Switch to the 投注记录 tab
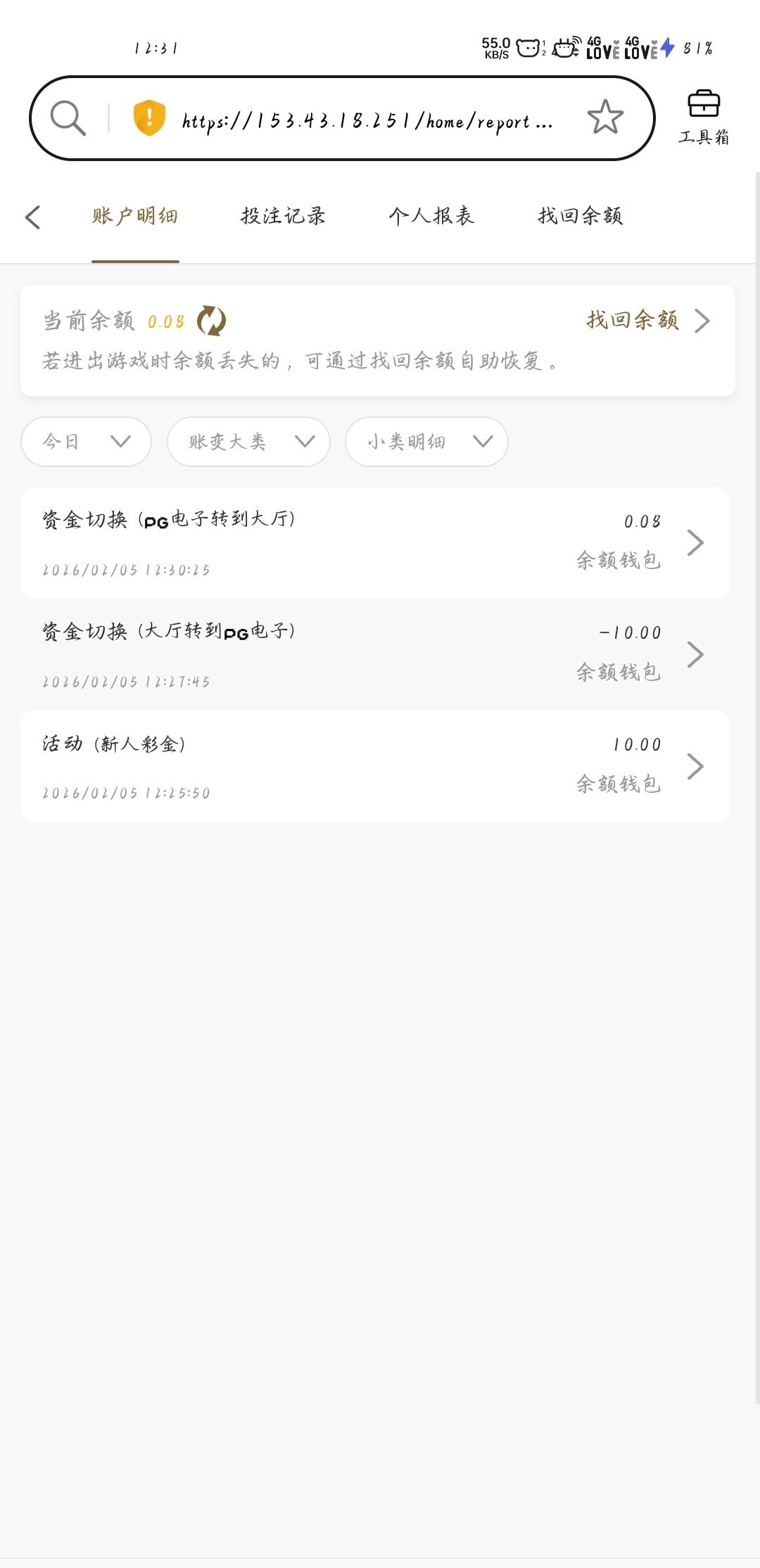This screenshot has height=1568, width=760. pyautogui.click(x=283, y=216)
